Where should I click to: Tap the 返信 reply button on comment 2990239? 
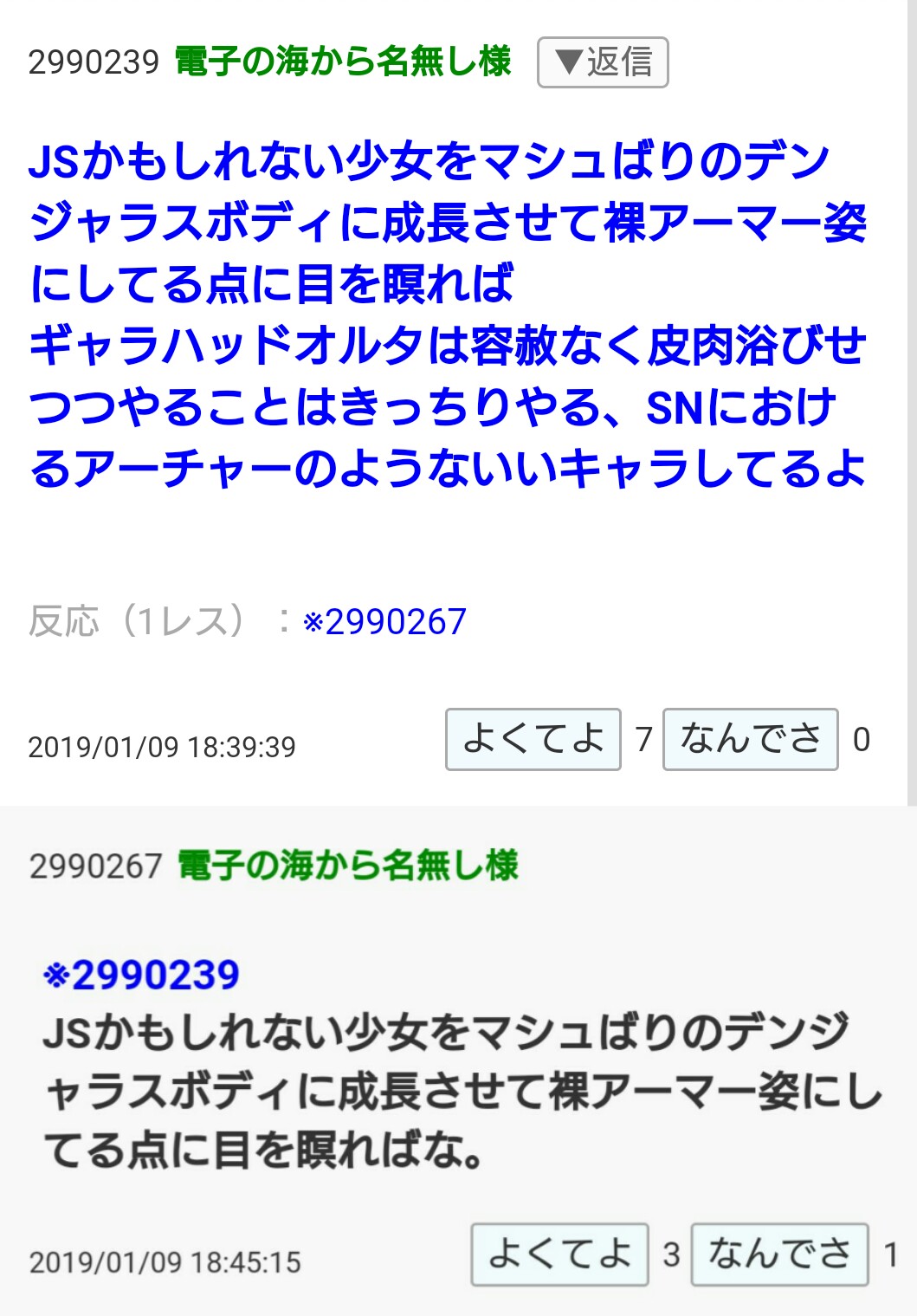[x=603, y=62]
